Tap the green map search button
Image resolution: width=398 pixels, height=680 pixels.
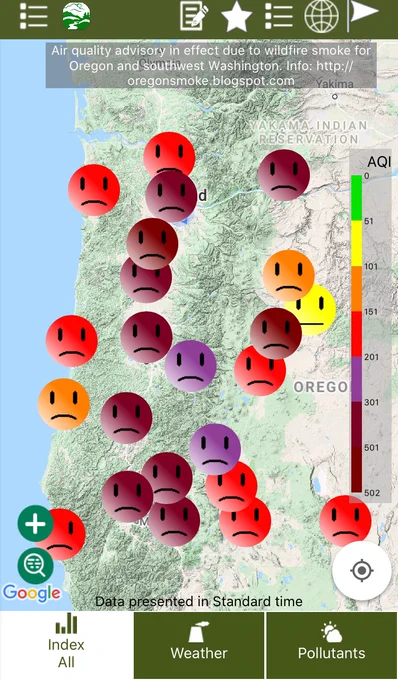[x=36, y=566]
